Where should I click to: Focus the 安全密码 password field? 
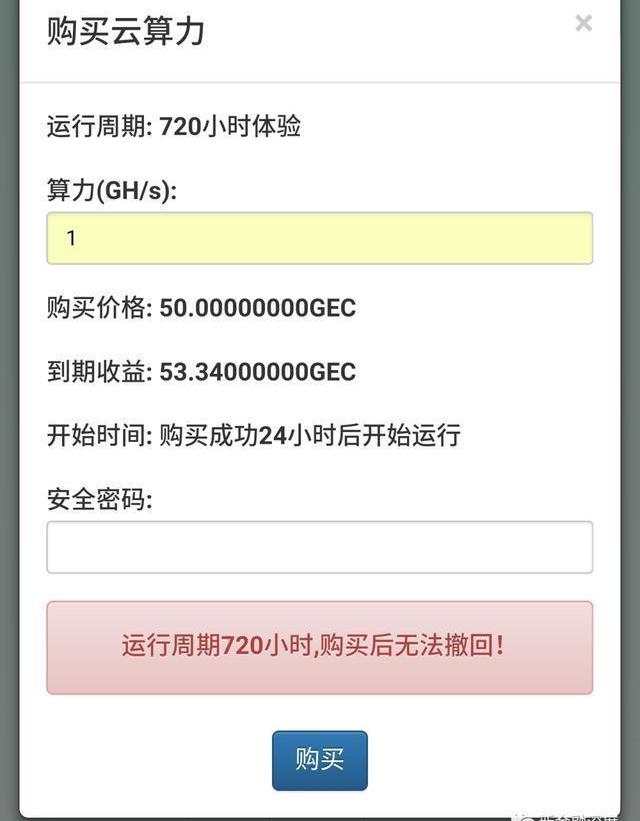coord(319,547)
